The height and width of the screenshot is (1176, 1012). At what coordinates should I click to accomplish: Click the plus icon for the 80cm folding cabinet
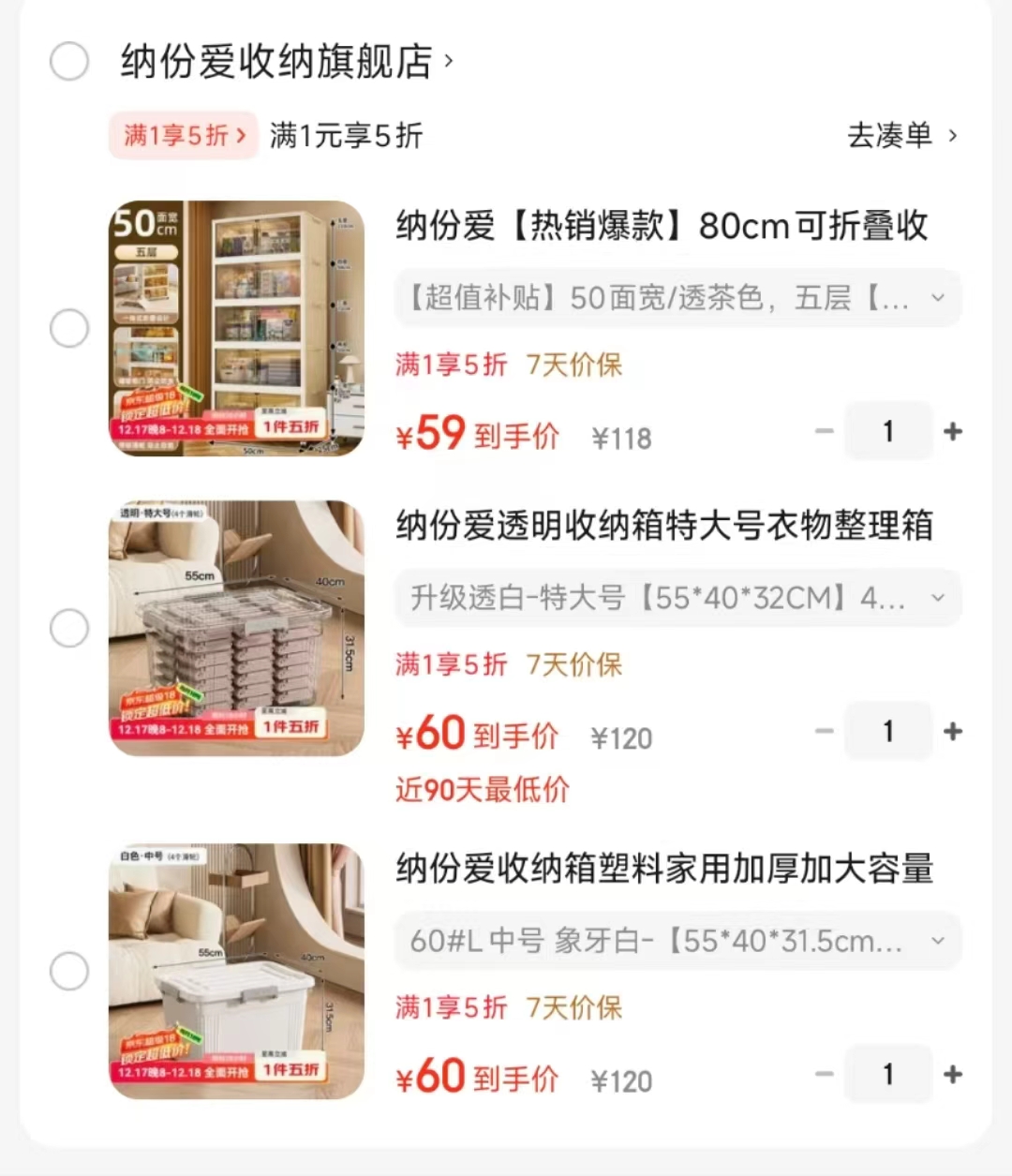coord(953,431)
